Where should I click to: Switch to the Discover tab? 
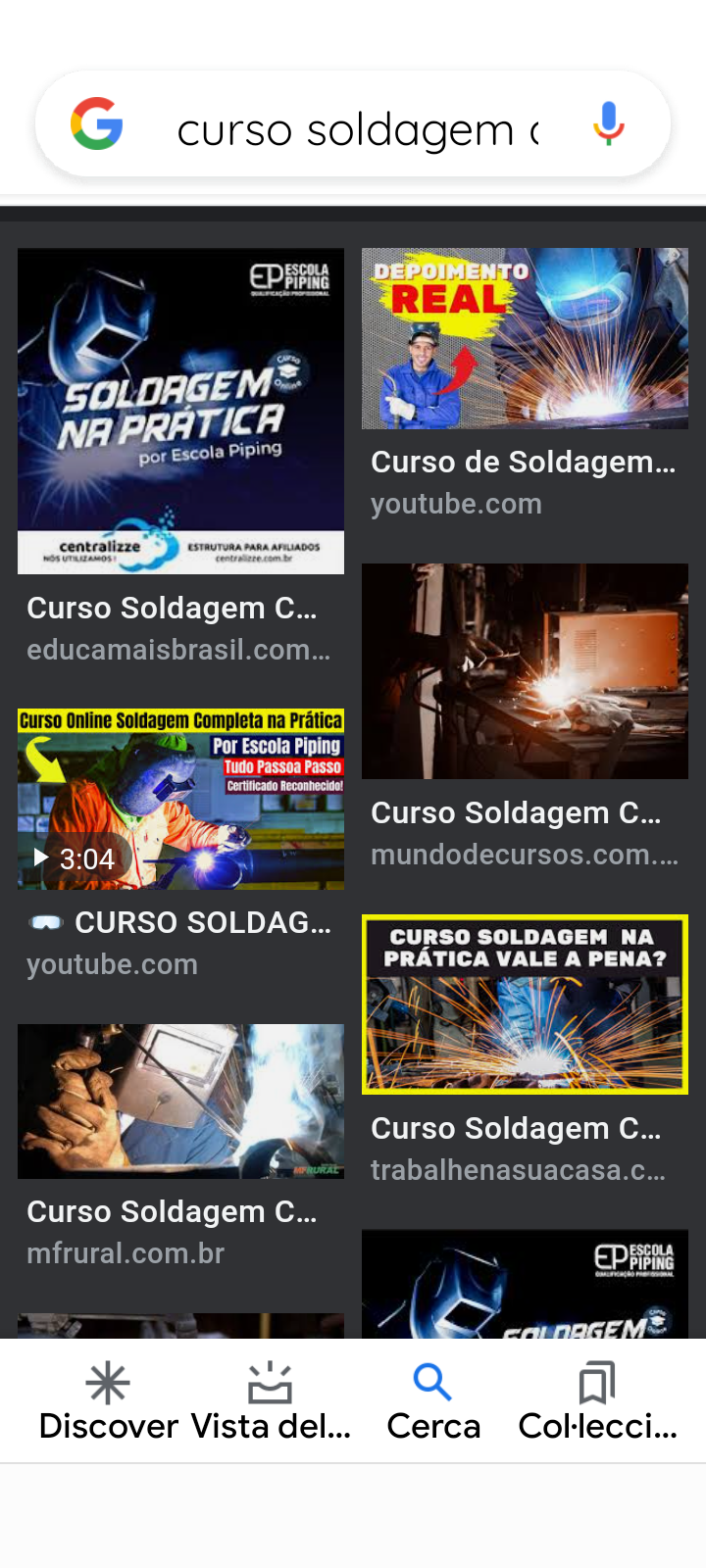(108, 1401)
